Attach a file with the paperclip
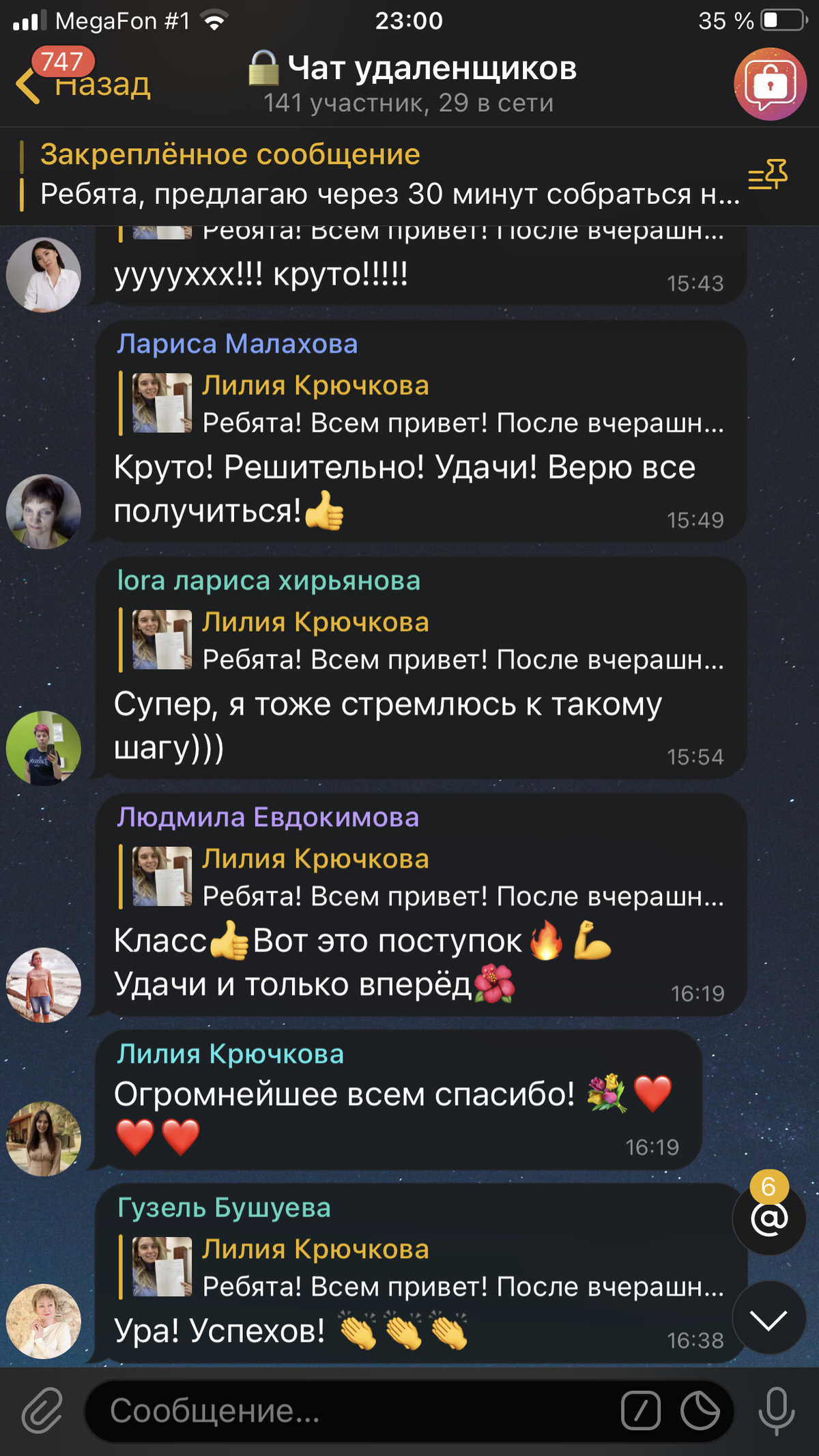Screen dimensions: 819x1456 click(x=42, y=1411)
